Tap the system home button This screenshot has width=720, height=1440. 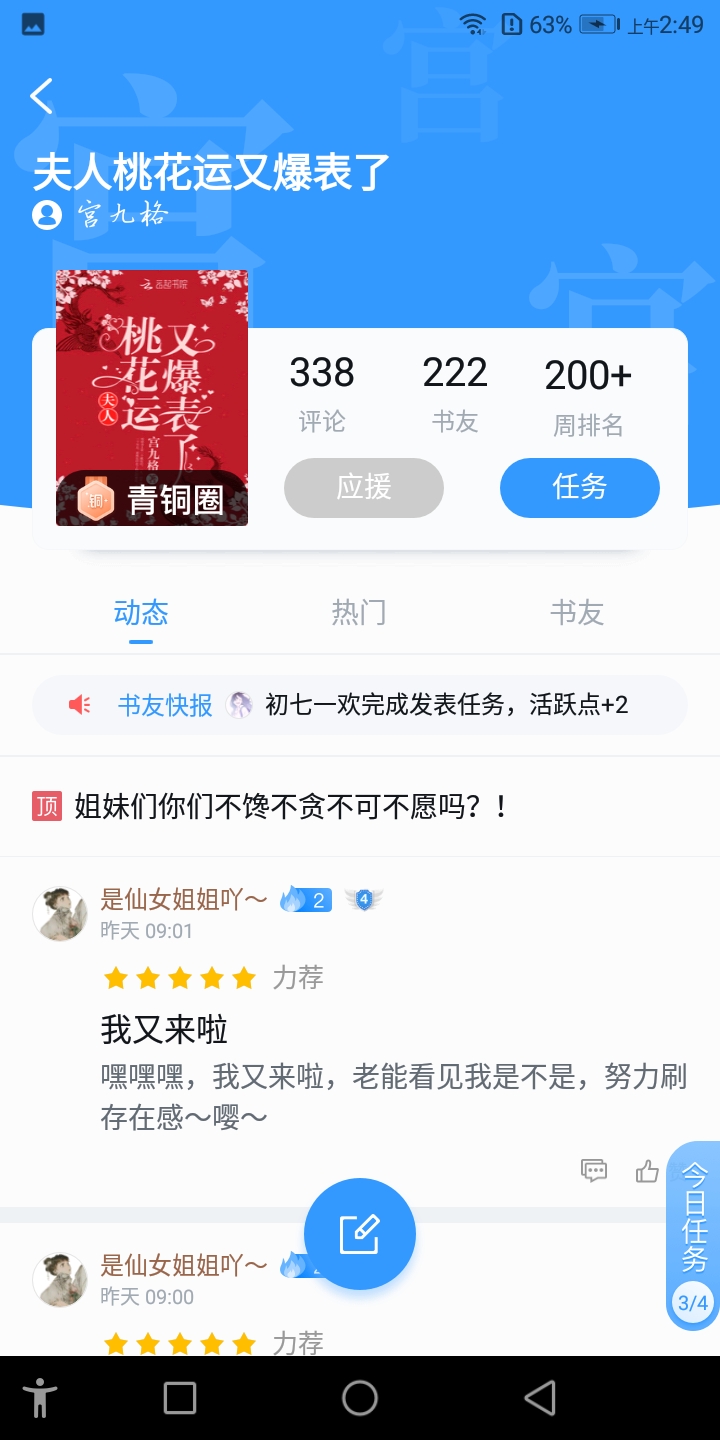[360, 1398]
